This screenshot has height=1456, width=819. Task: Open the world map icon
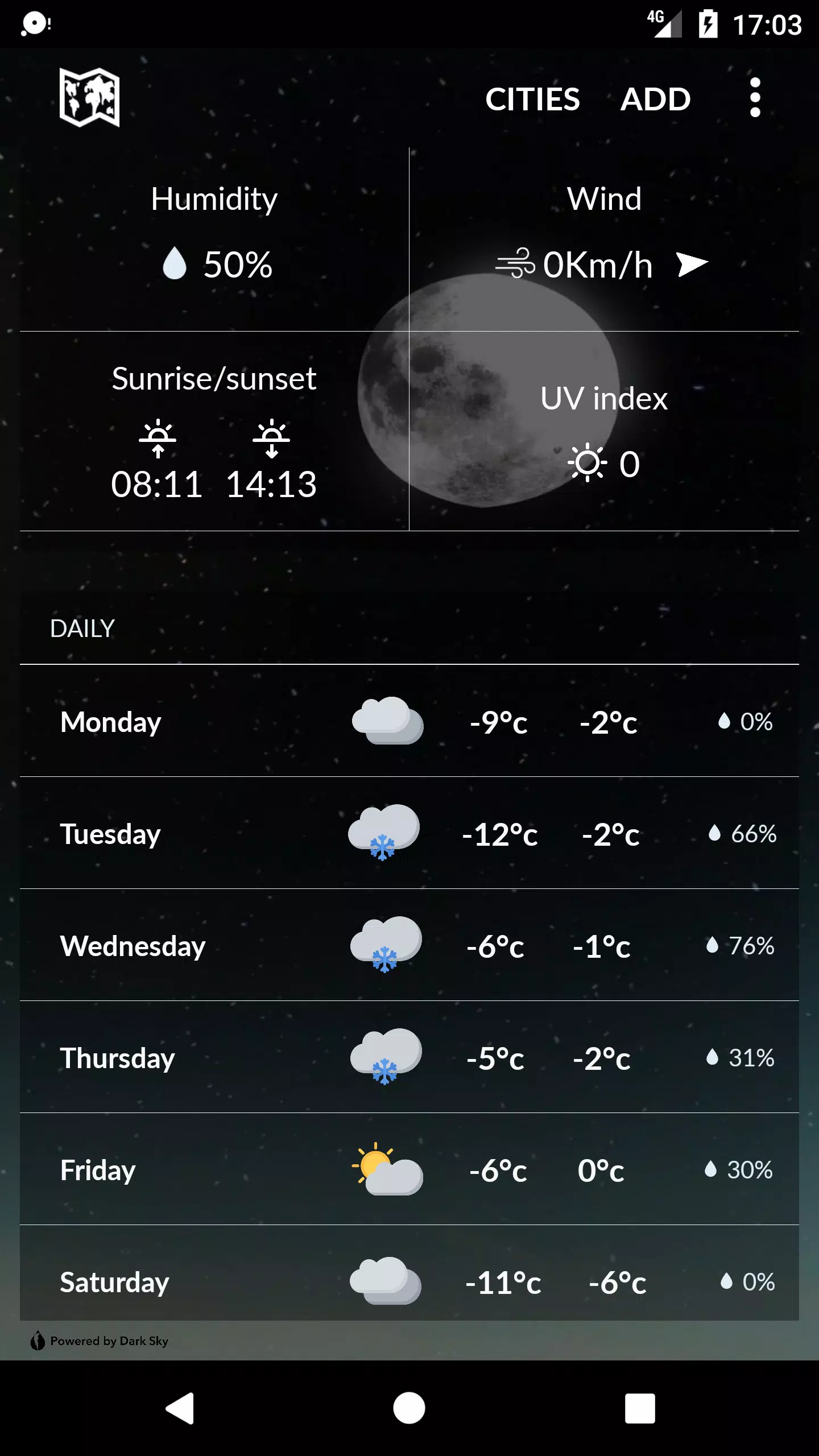90,97
